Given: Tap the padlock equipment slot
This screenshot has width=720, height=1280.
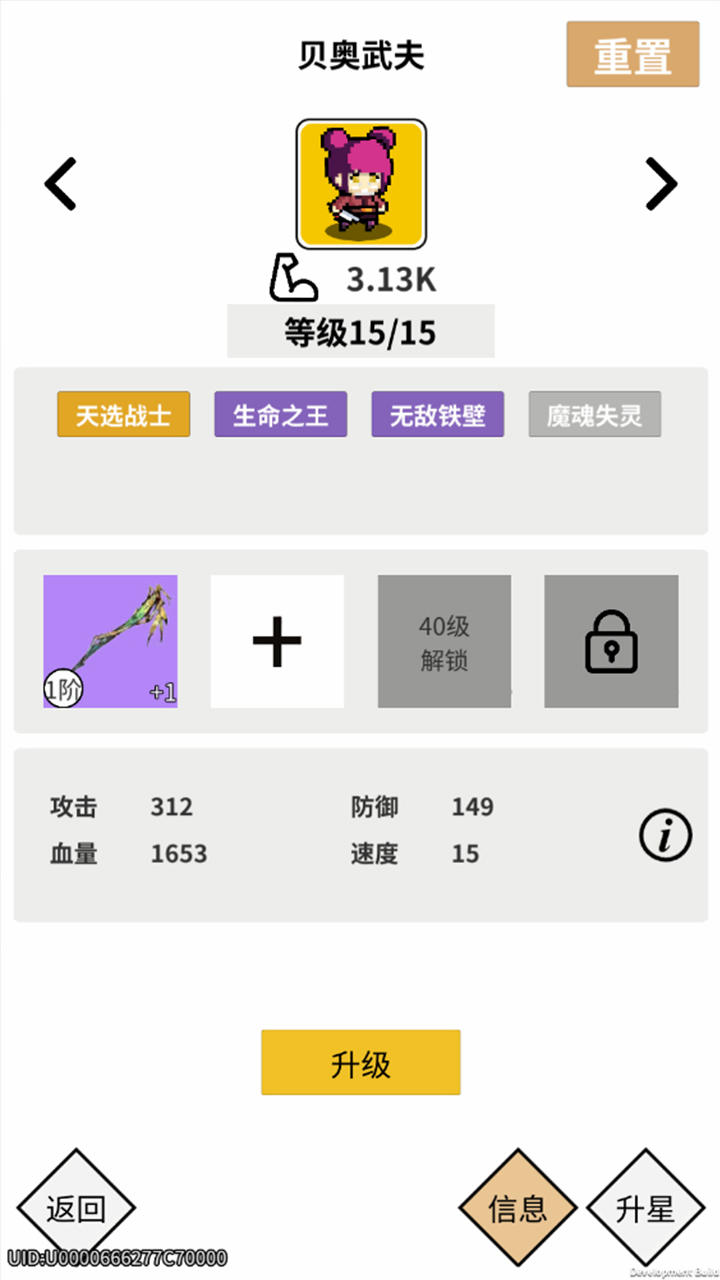Looking at the screenshot, I should 611,641.
